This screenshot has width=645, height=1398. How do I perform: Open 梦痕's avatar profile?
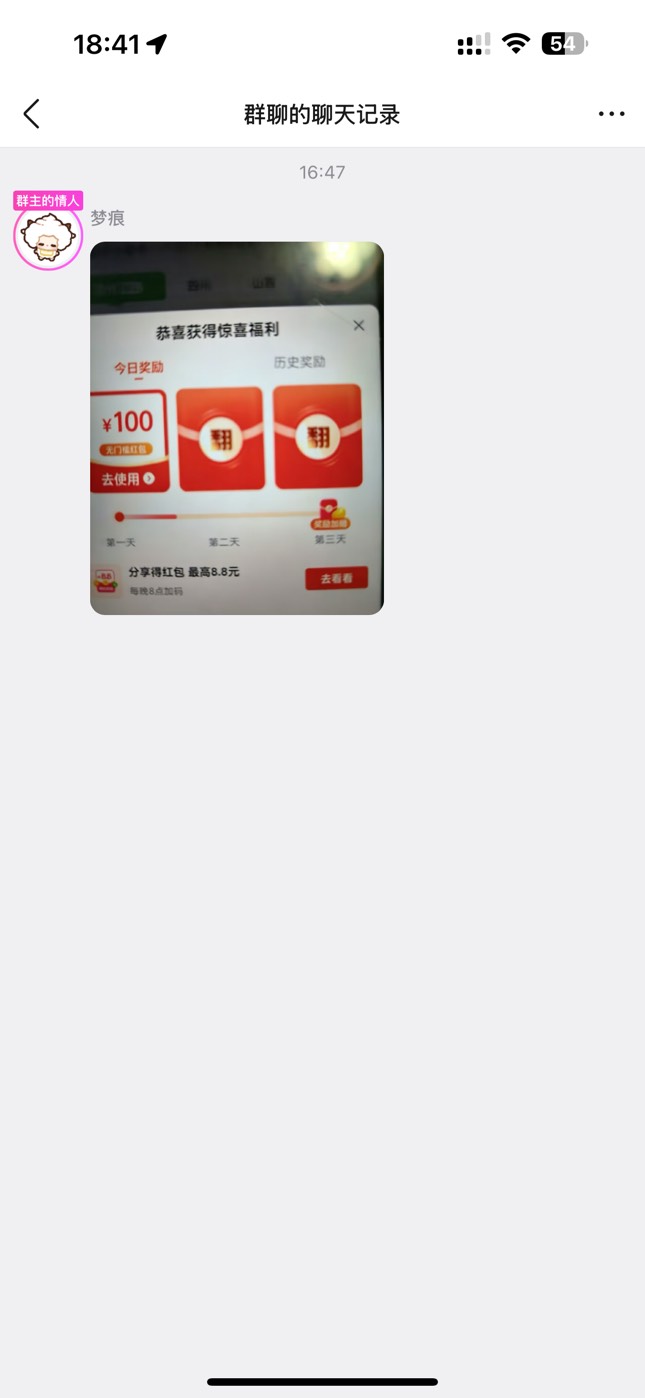(x=48, y=236)
